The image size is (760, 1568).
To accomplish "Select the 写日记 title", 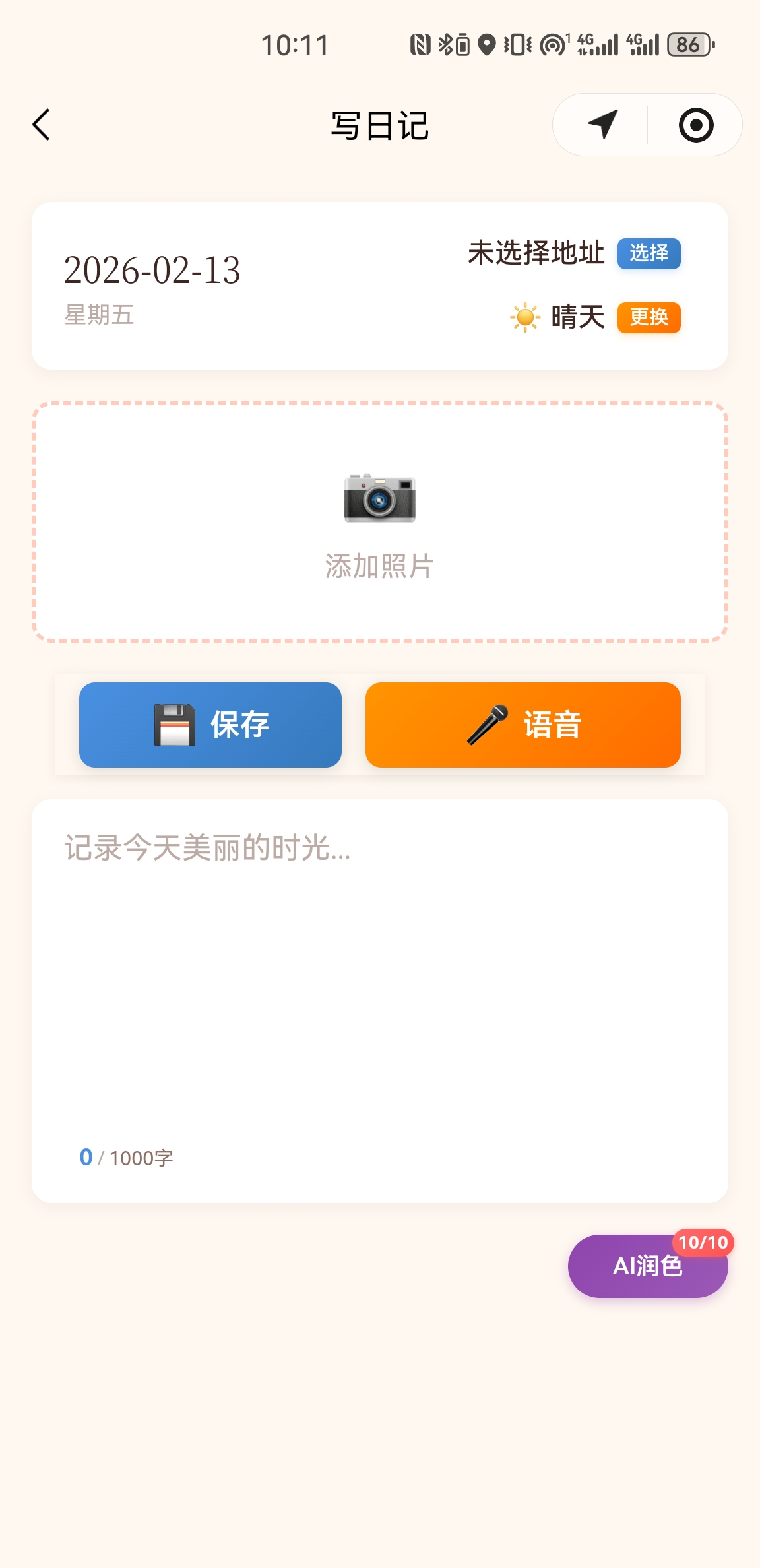I will pos(380,125).
